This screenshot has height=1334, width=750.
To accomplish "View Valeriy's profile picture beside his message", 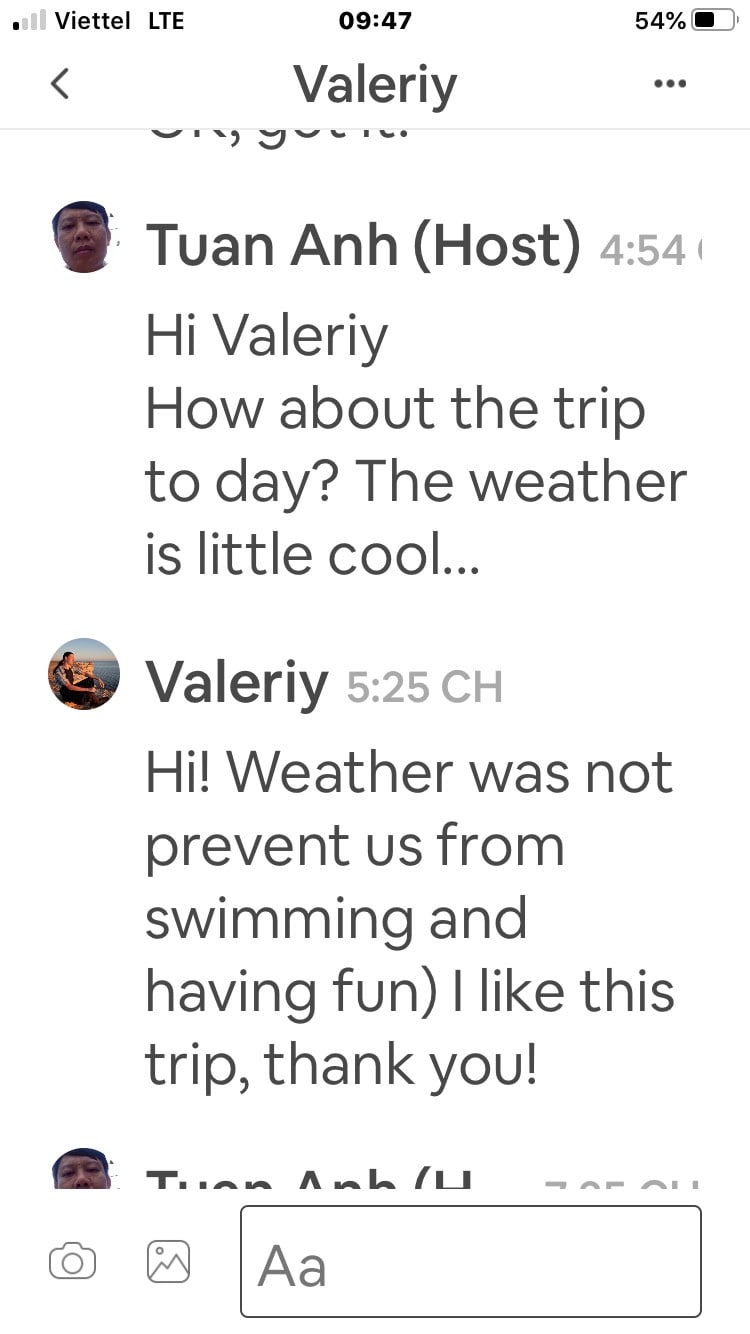I will click(x=84, y=674).
